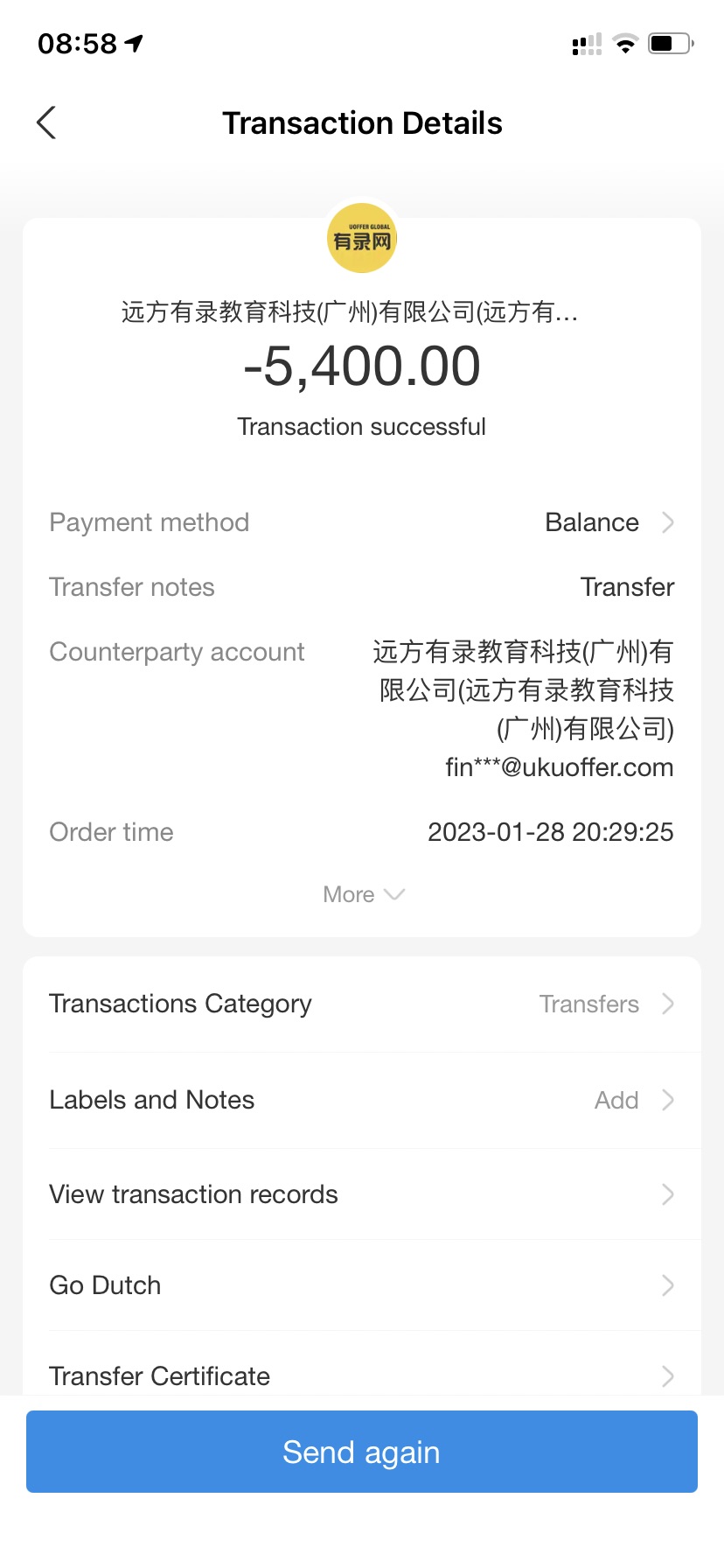This screenshot has height=1568, width=724.
Task: Go back from Transaction Details
Action: 47,123
